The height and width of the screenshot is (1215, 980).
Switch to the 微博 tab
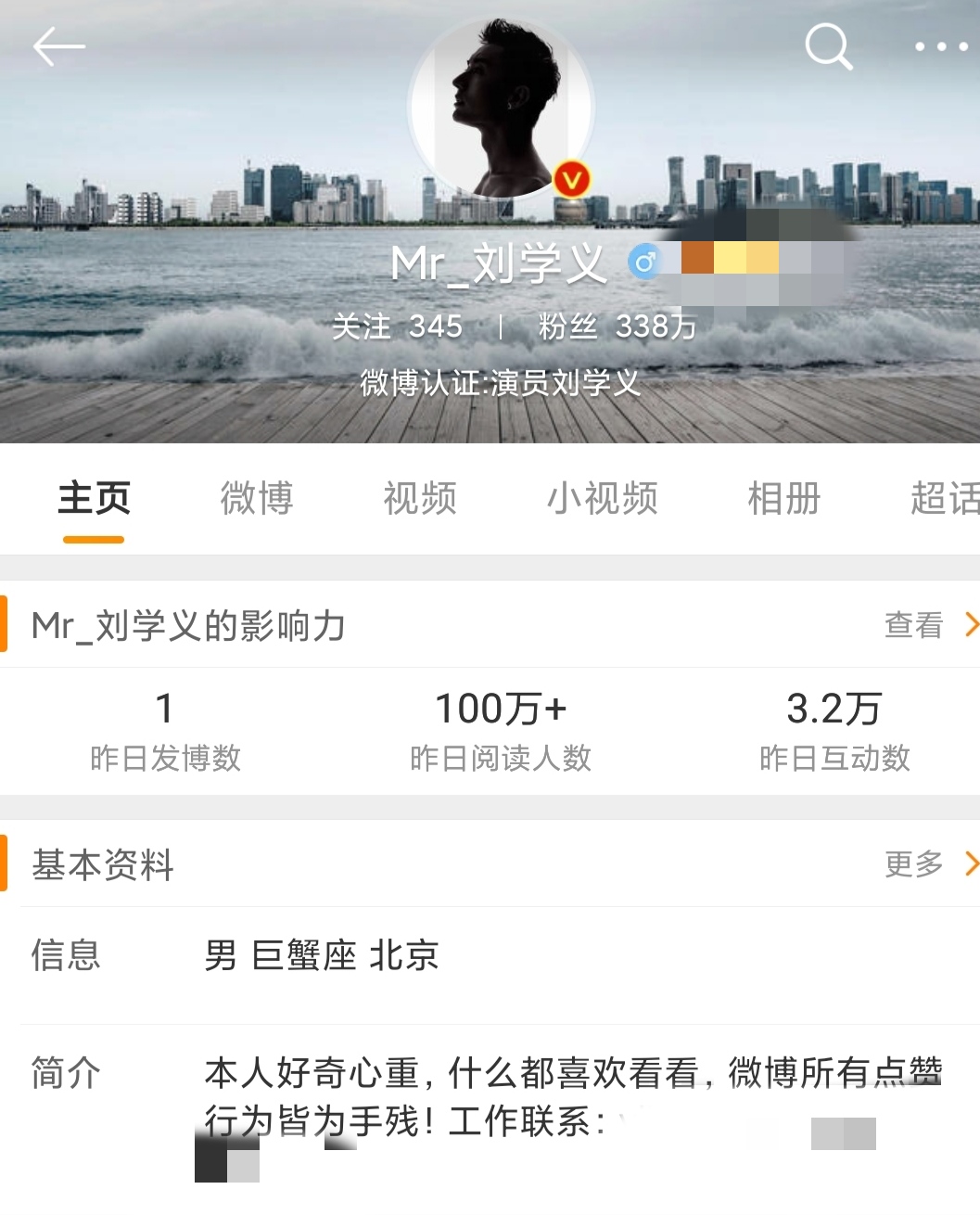[x=257, y=498]
